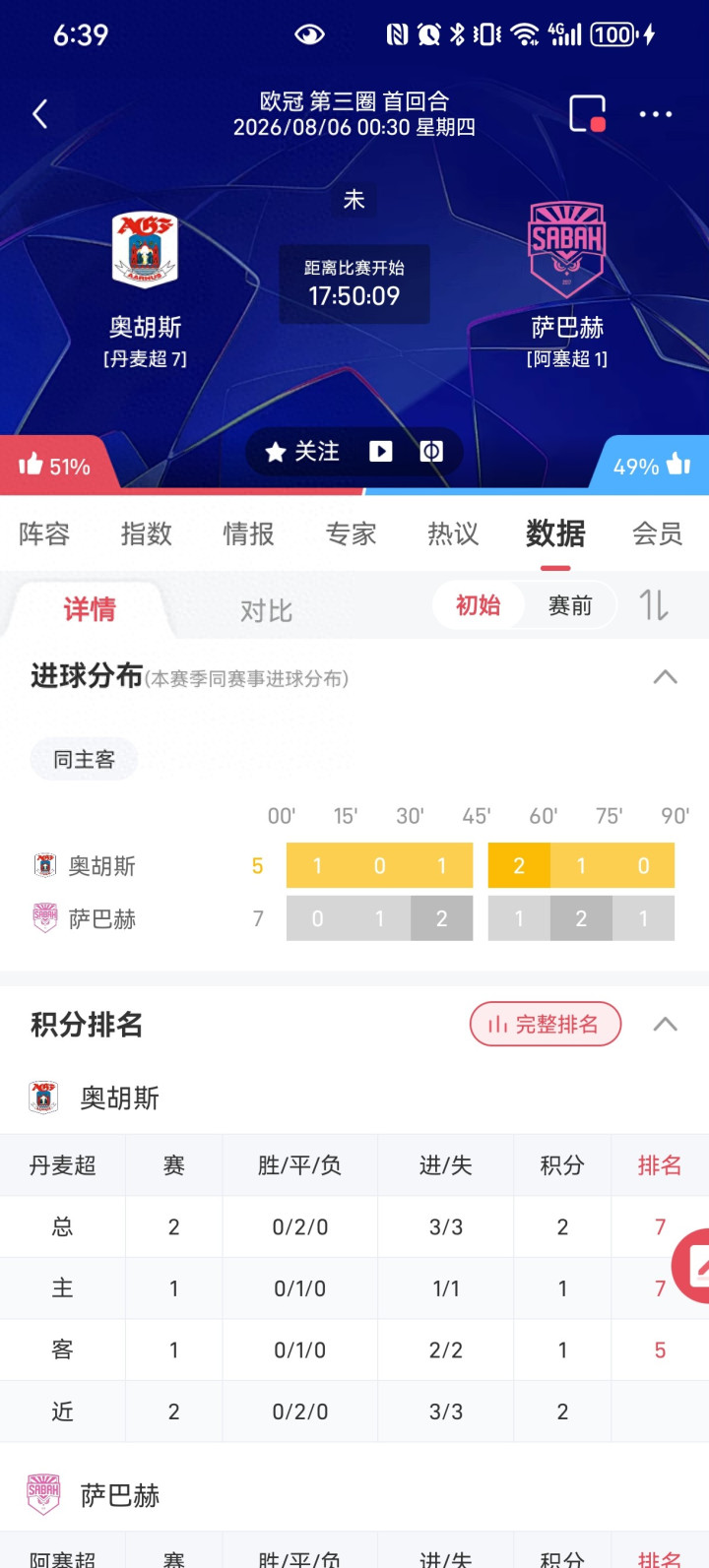Vote for 奥胡斯 with 51% thumbs up
Image resolution: width=709 pixels, height=1568 pixels.
click(55, 465)
